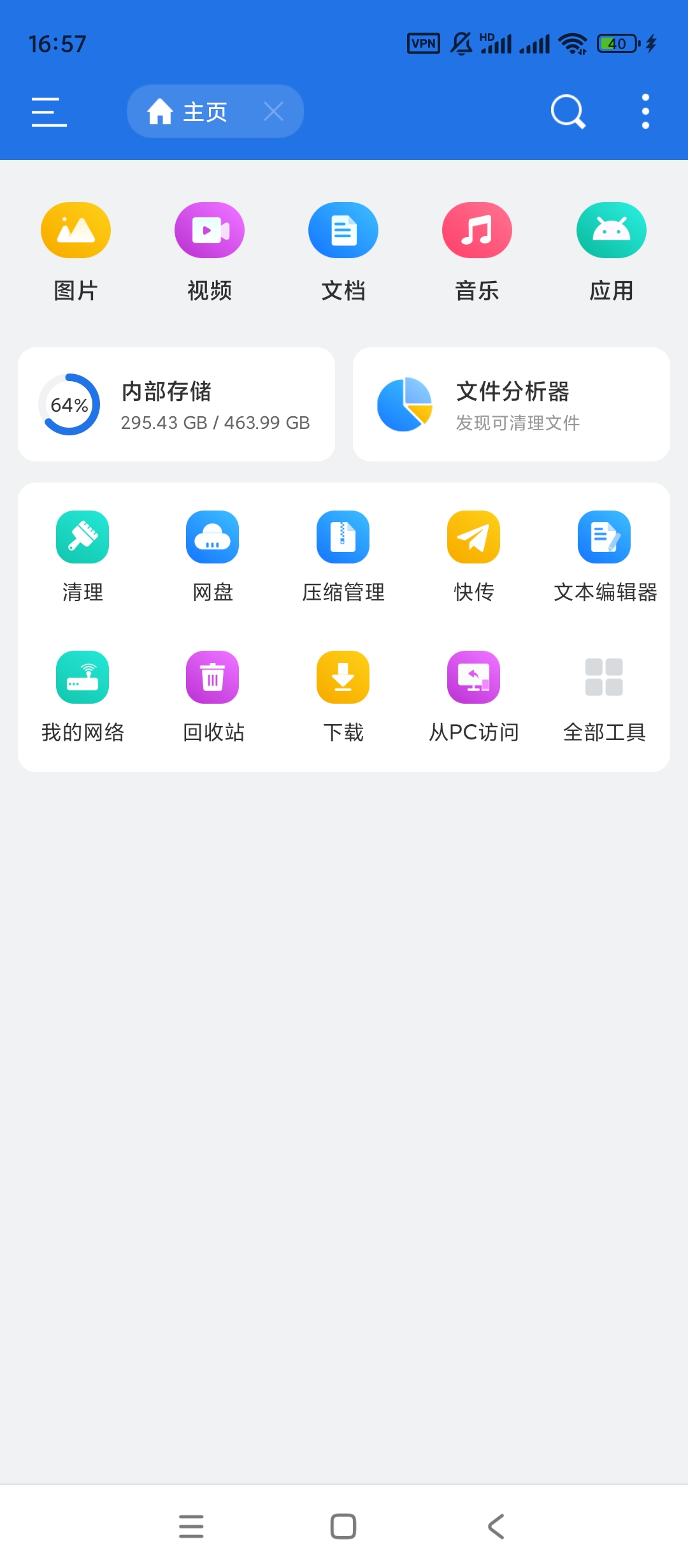Image resolution: width=688 pixels, height=1568 pixels.
Task: Close the 主页 tab chip
Action: (x=274, y=112)
